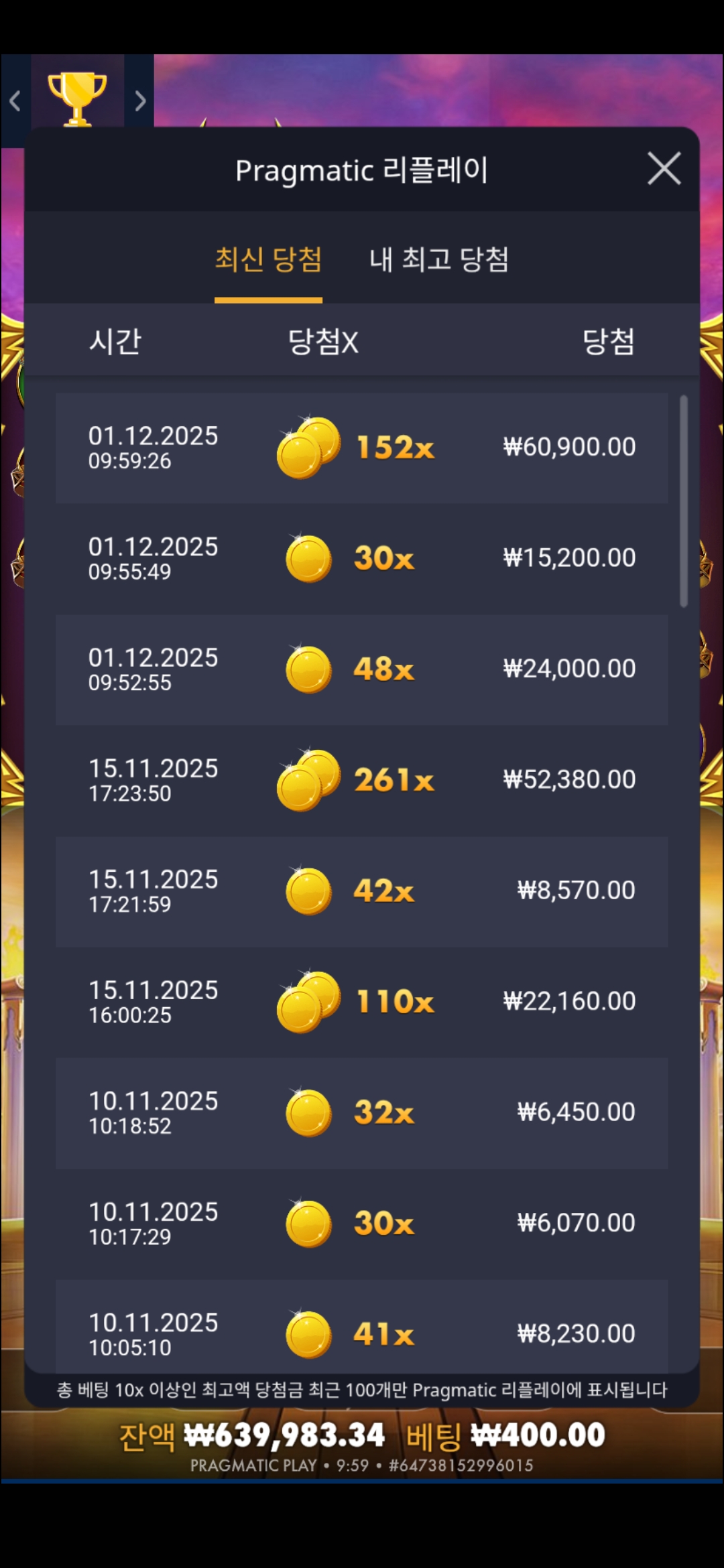The width and height of the screenshot is (724, 1568).
Task: Tap the left arrow beside the trophy
Action: [x=15, y=101]
